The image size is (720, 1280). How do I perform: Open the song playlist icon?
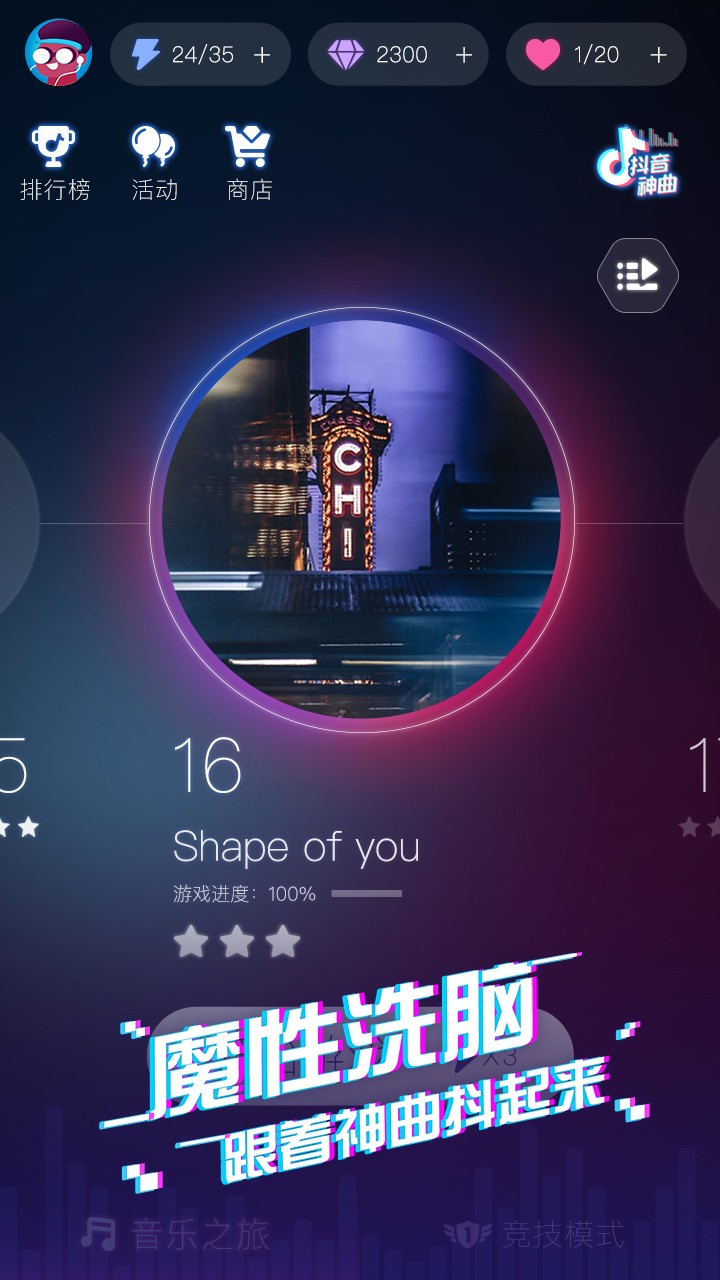(x=638, y=275)
